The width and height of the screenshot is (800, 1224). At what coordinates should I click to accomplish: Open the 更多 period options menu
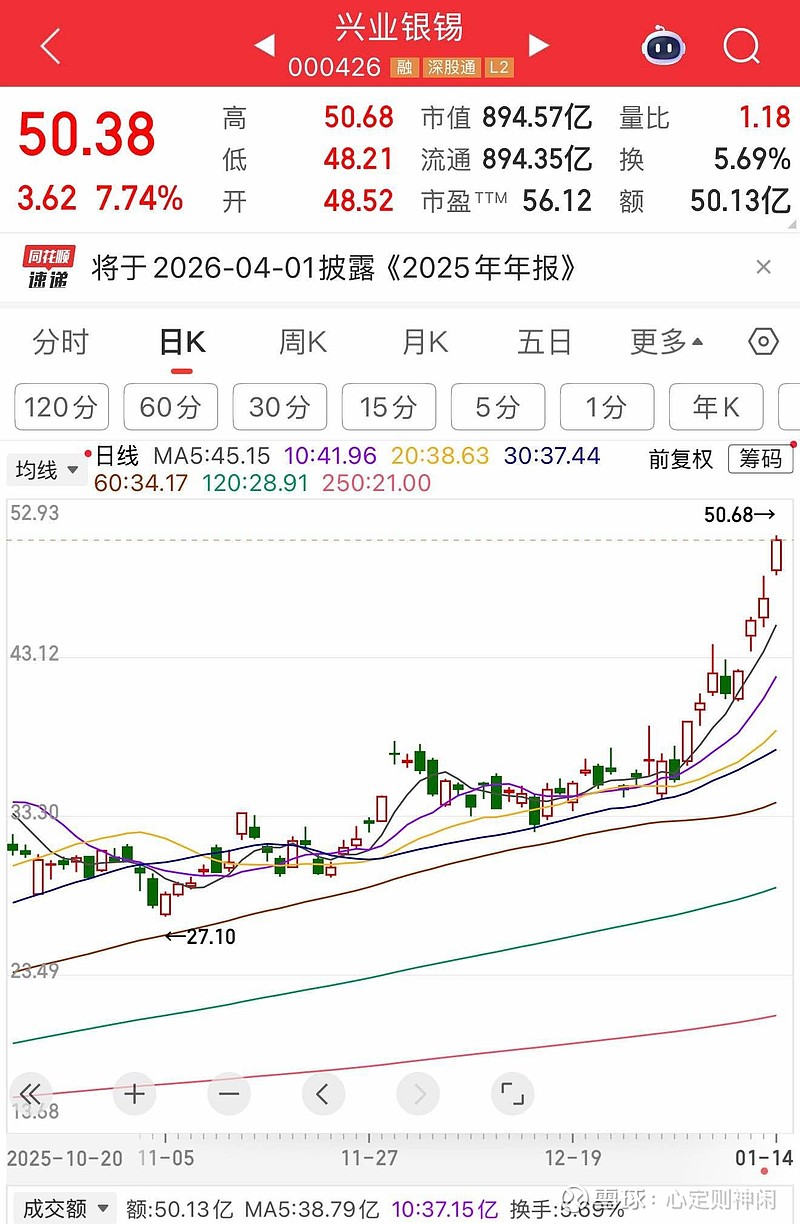[662, 342]
